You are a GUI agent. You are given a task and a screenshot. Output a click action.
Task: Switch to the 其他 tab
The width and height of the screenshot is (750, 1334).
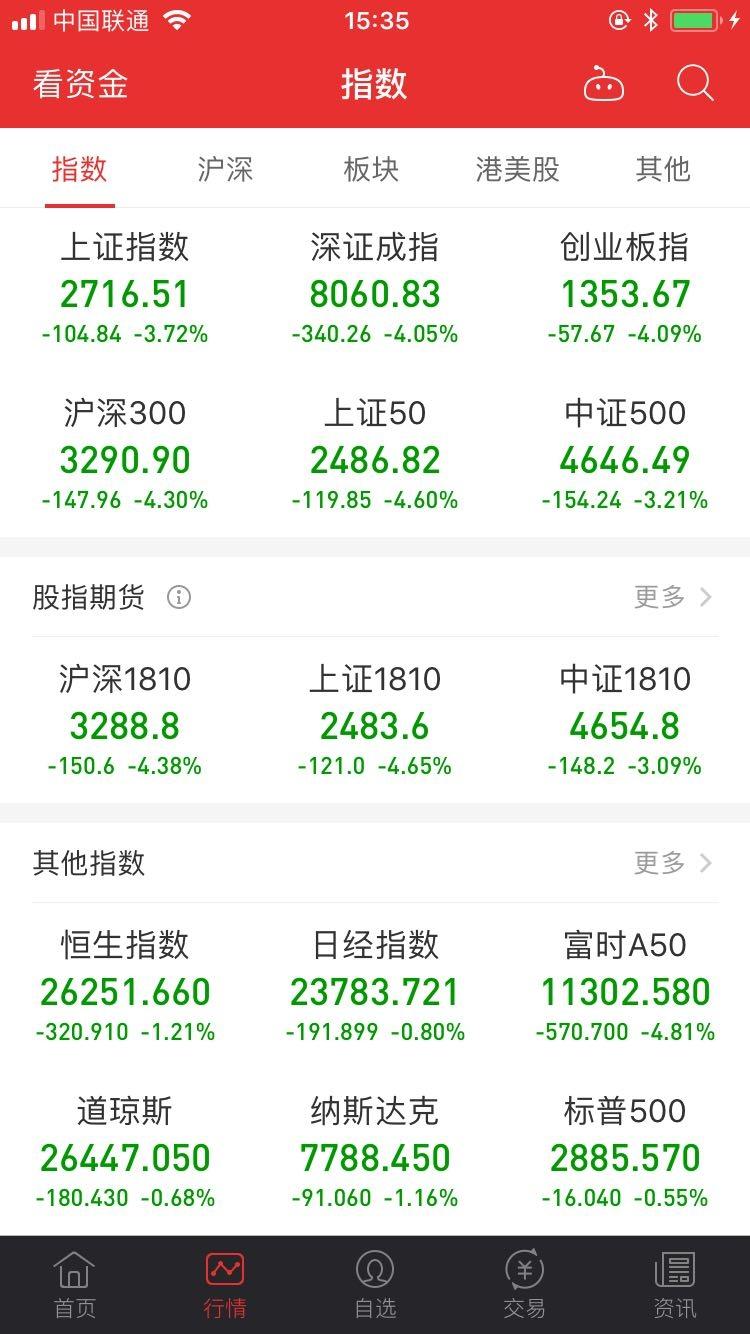click(663, 169)
